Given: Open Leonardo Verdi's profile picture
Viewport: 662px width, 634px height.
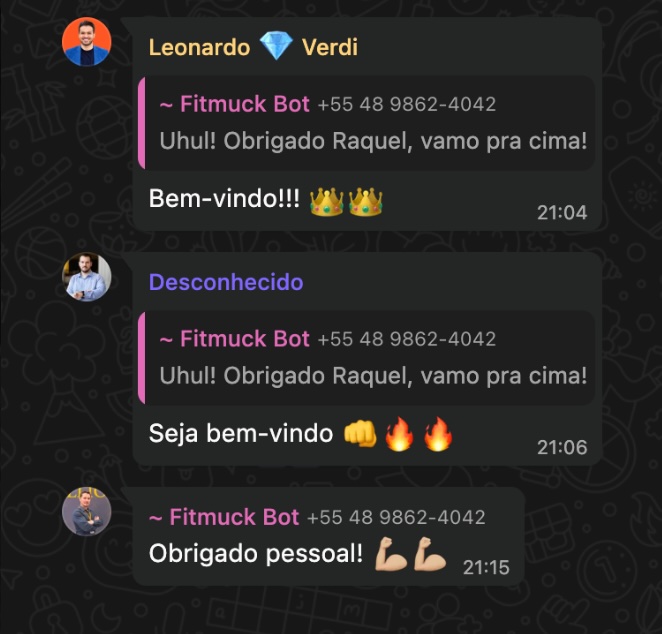Looking at the screenshot, I should click(x=86, y=42).
